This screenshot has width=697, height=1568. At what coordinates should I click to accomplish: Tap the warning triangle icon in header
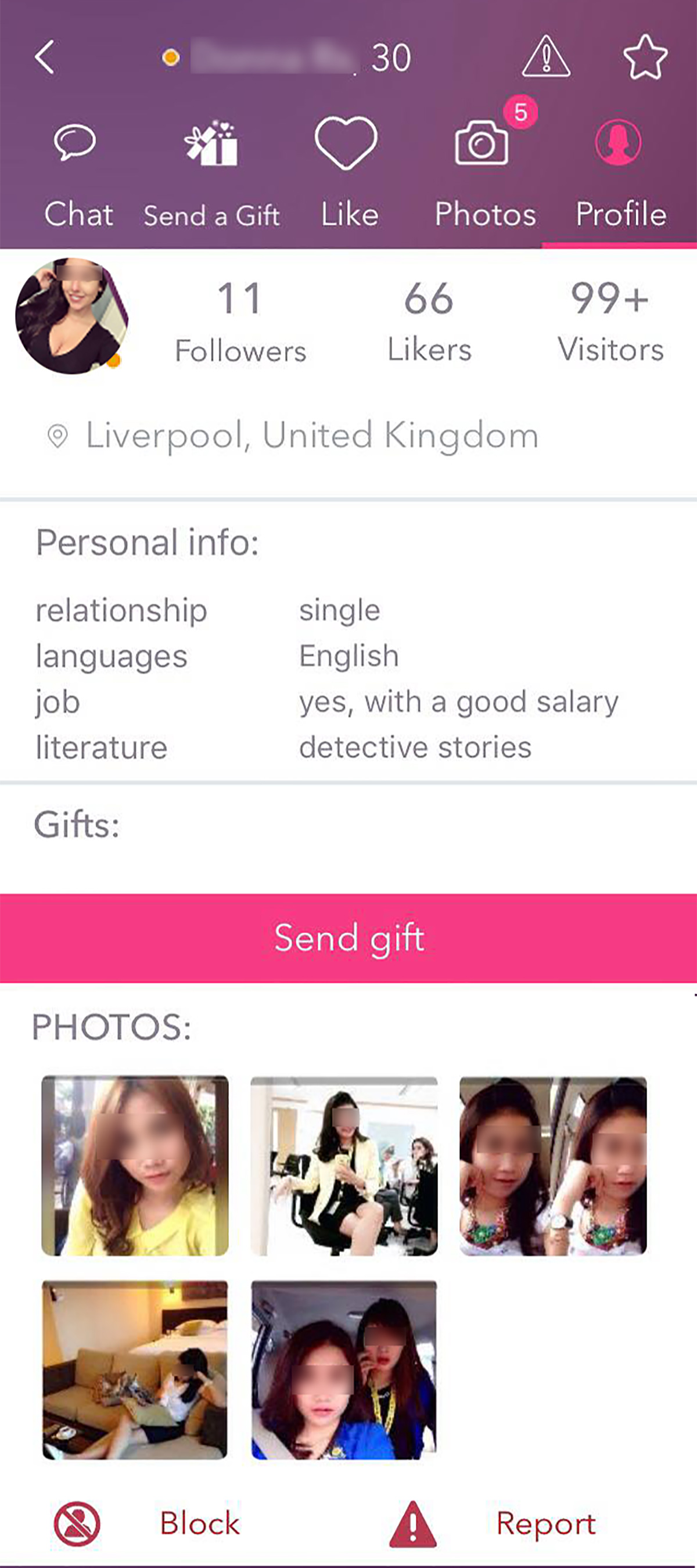pos(546,56)
